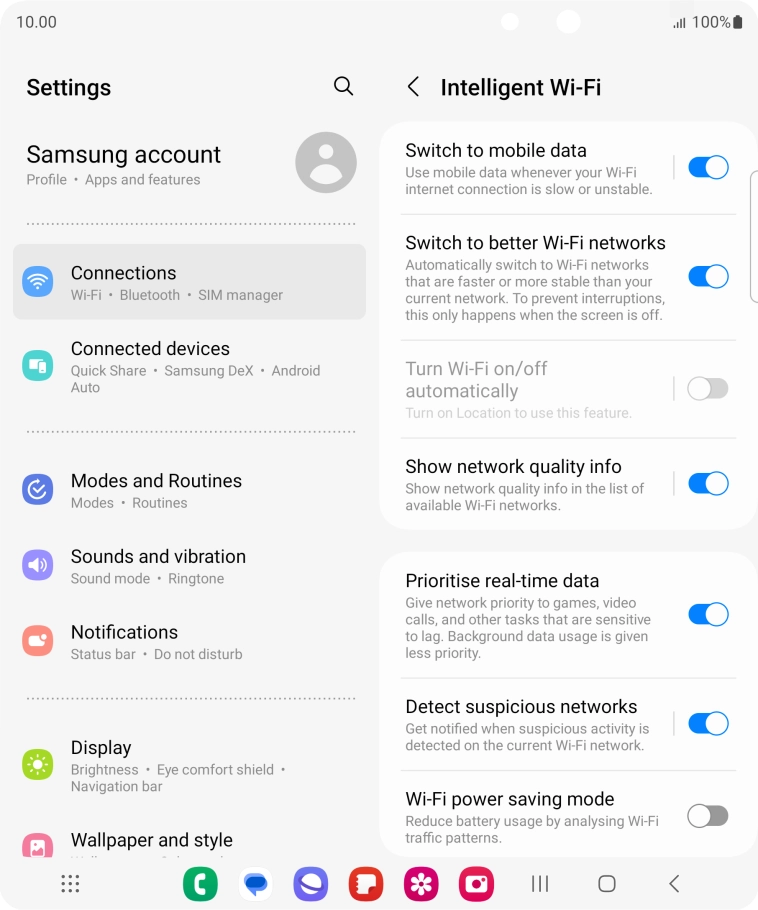Open Samsung account profile
The height and width of the screenshot is (910, 758).
point(190,164)
